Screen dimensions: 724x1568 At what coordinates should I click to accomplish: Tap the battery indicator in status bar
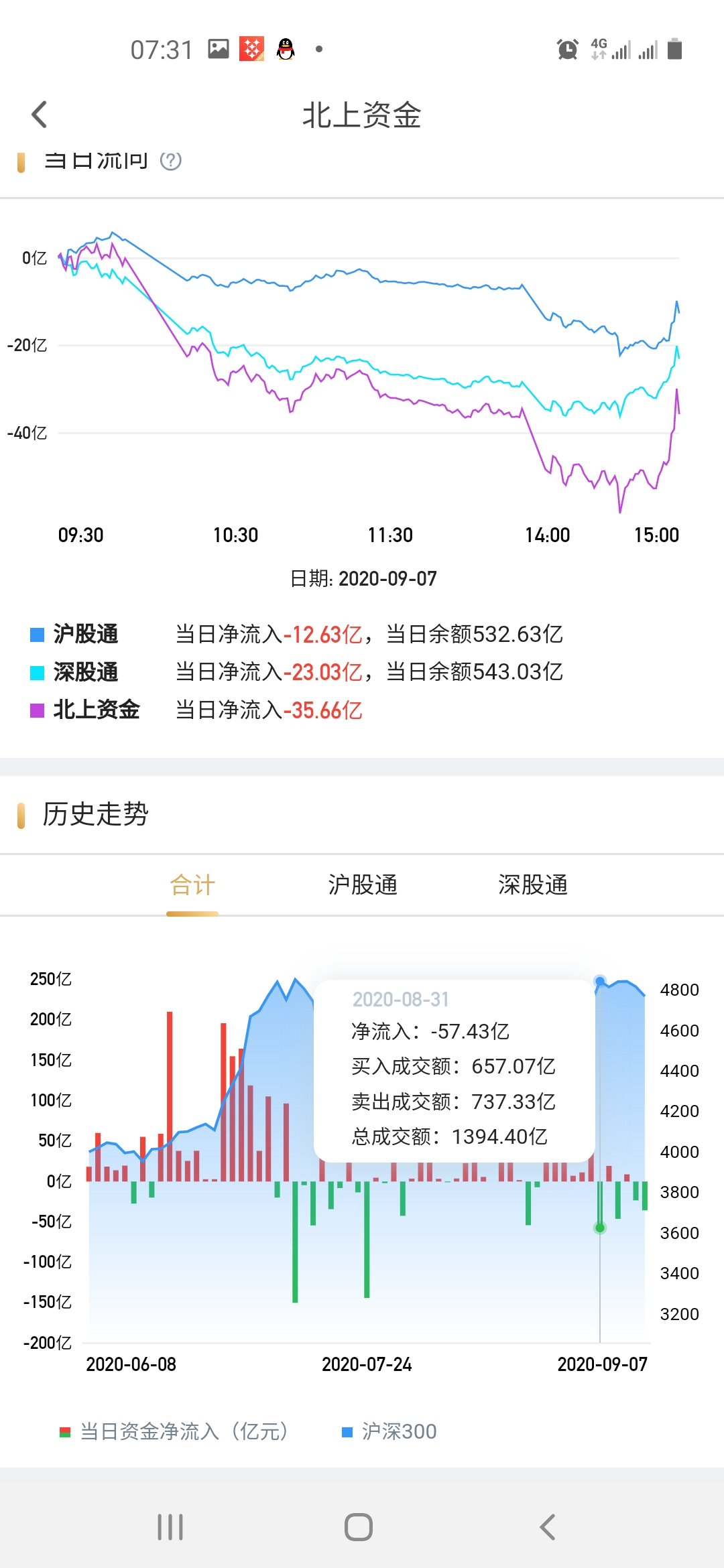(676, 48)
